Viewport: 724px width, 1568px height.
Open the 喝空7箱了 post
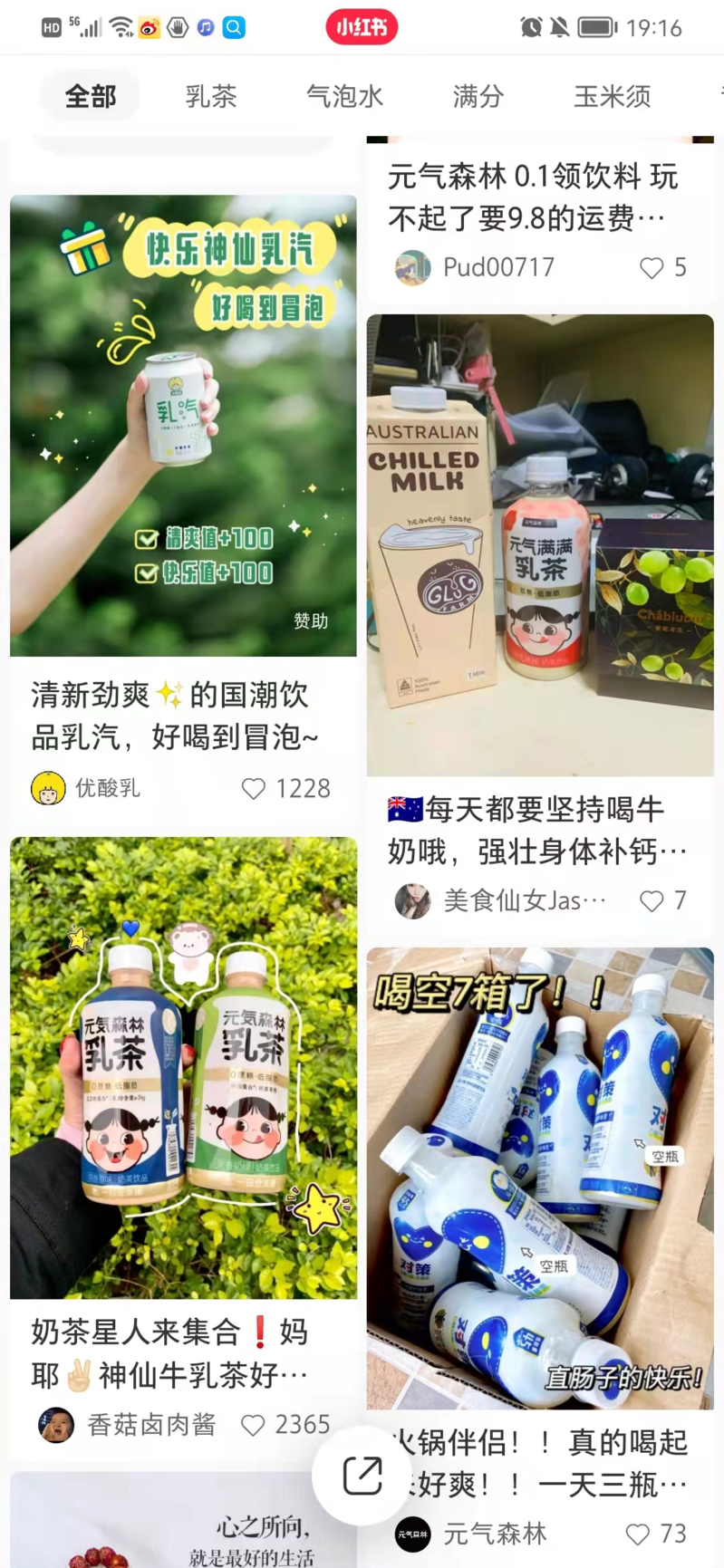pos(539,1178)
